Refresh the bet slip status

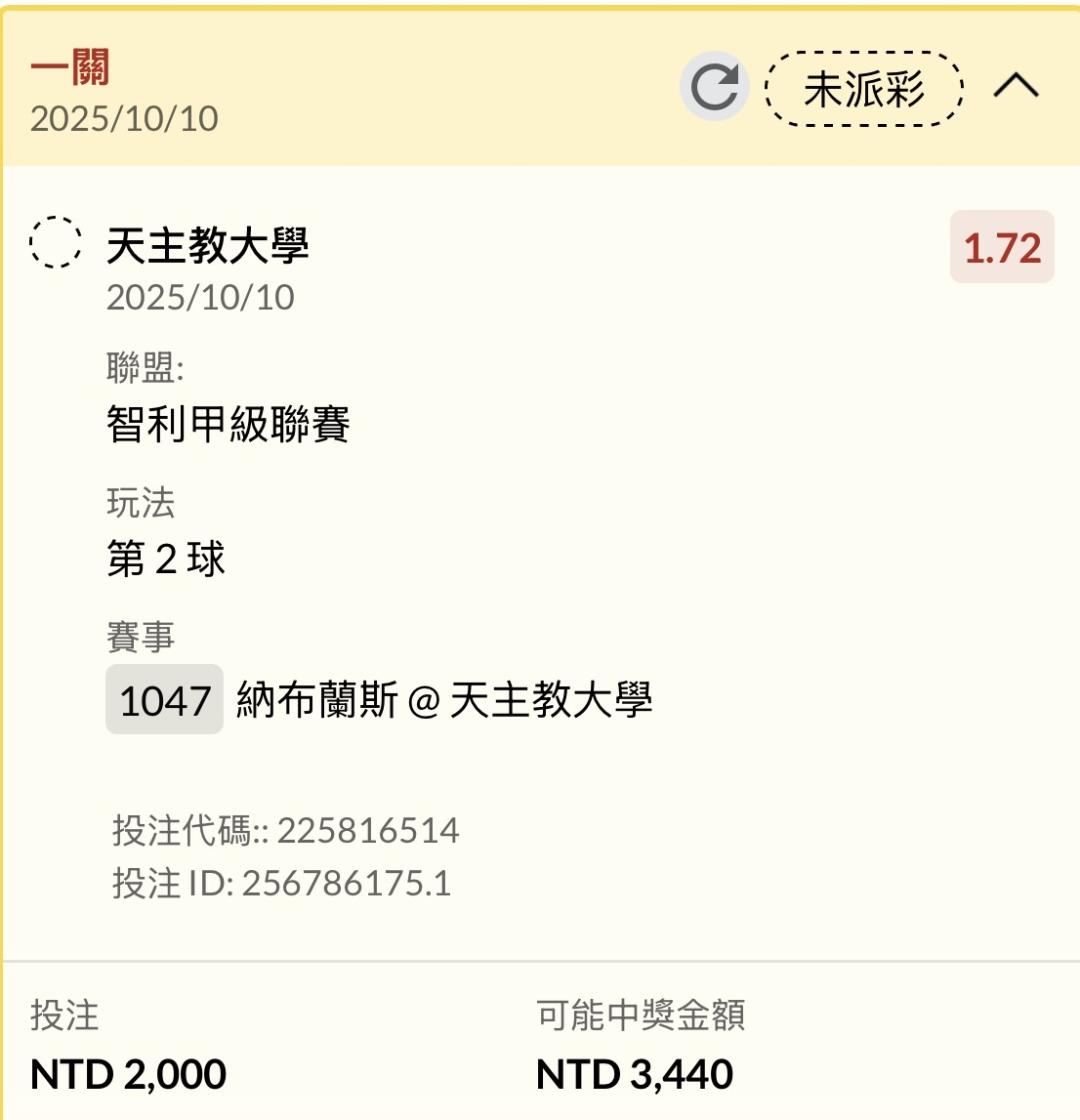tap(714, 87)
